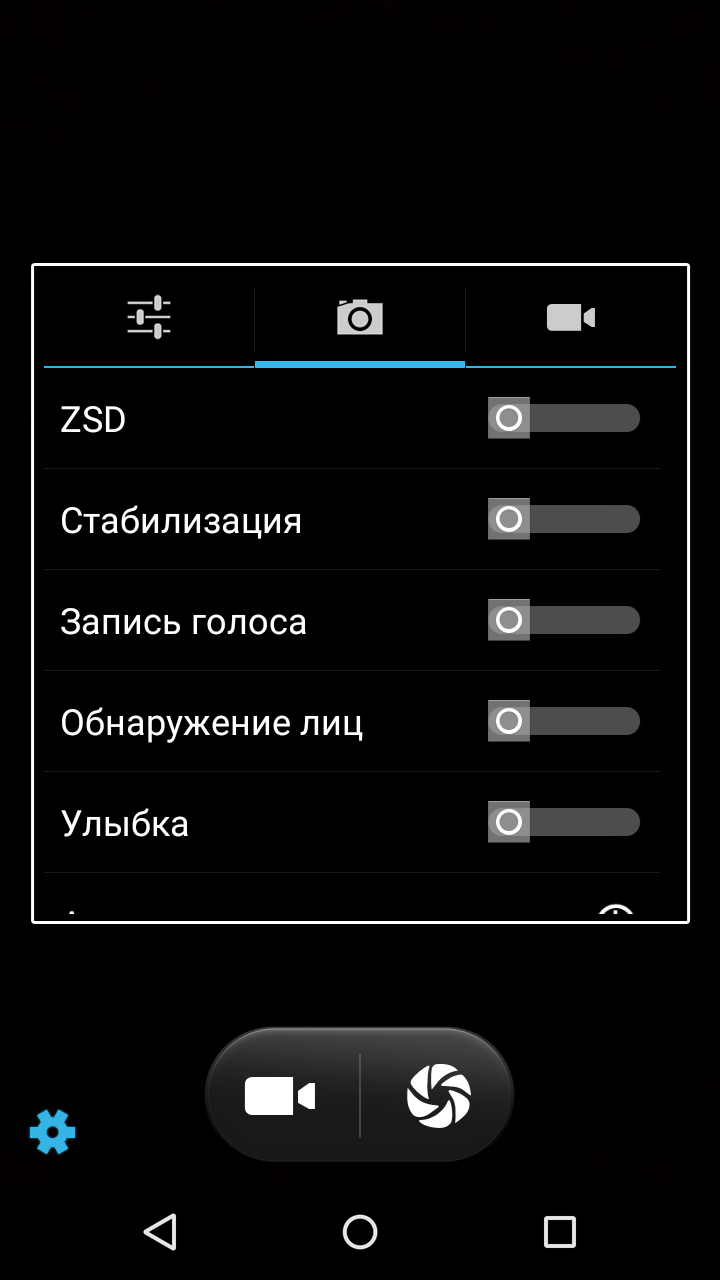Open recent apps
The width and height of the screenshot is (720, 1280).
pyautogui.click(x=560, y=1232)
